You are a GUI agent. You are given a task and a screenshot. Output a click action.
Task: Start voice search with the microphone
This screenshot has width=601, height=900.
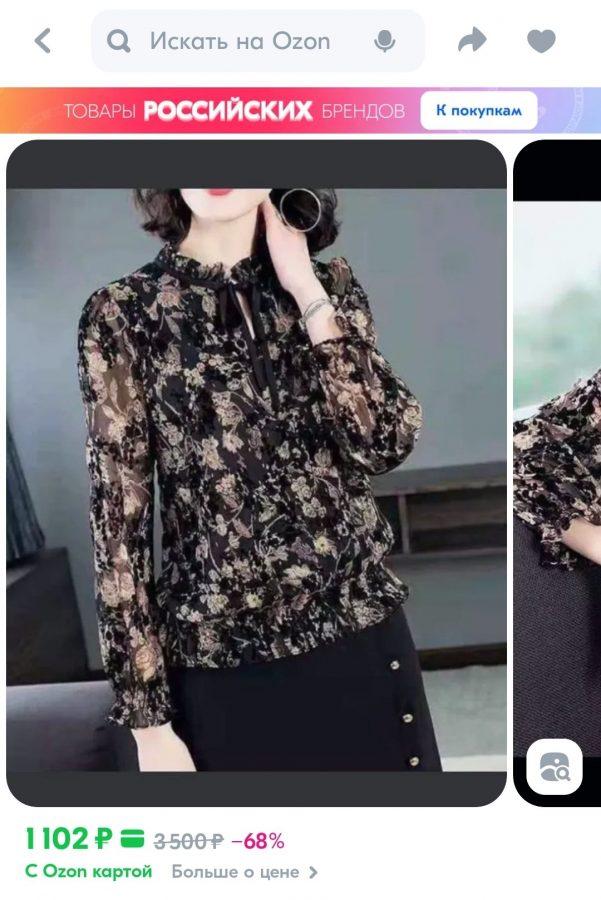tap(384, 41)
